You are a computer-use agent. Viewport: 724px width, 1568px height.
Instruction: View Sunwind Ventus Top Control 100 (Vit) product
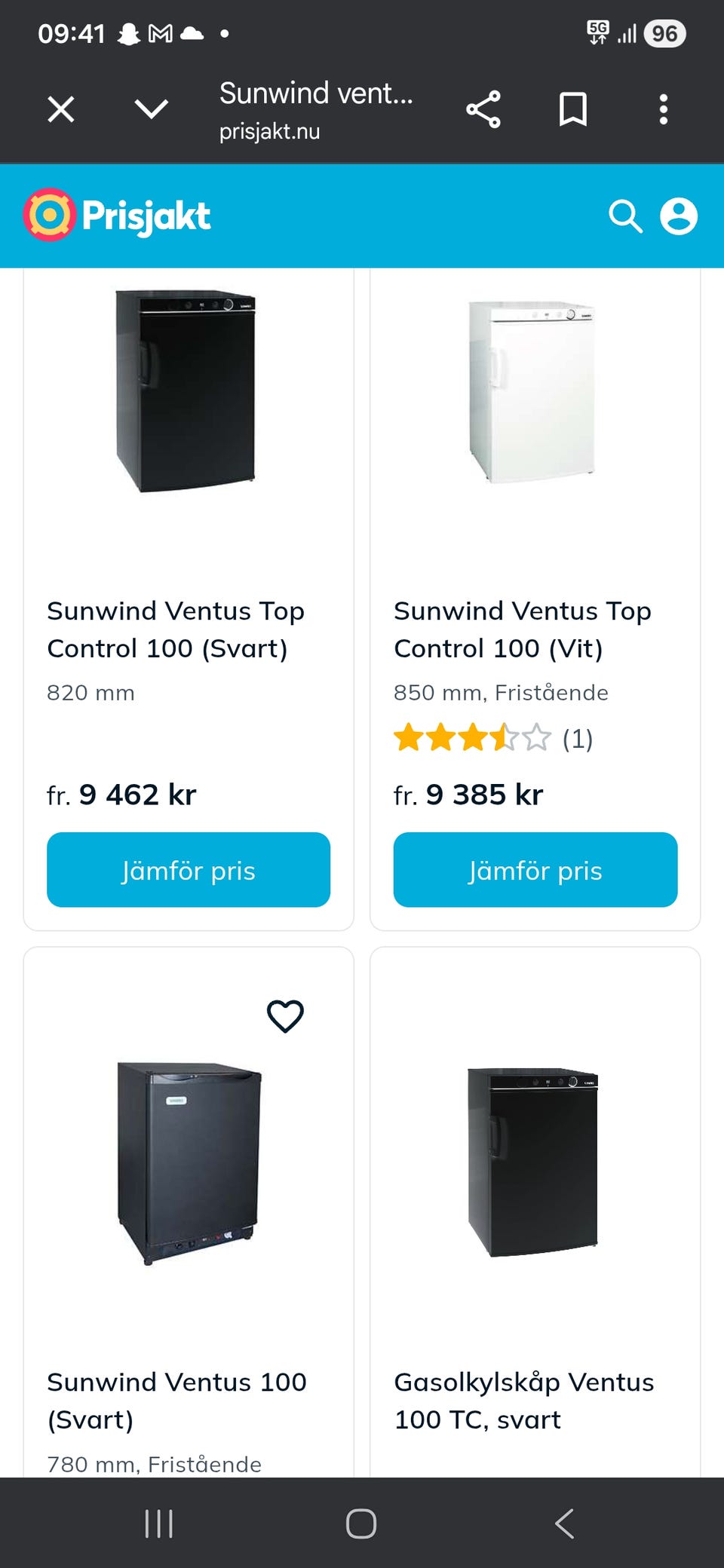[523, 629]
